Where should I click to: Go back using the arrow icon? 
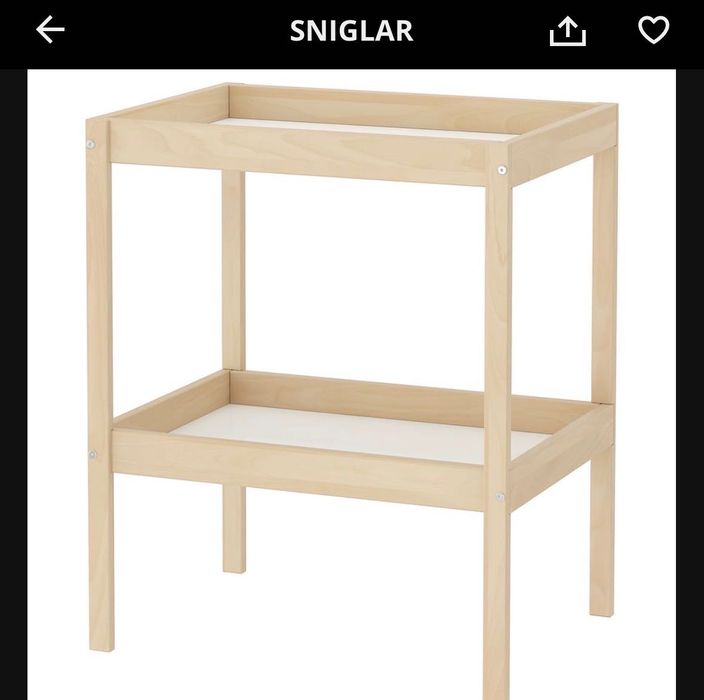(x=50, y=31)
